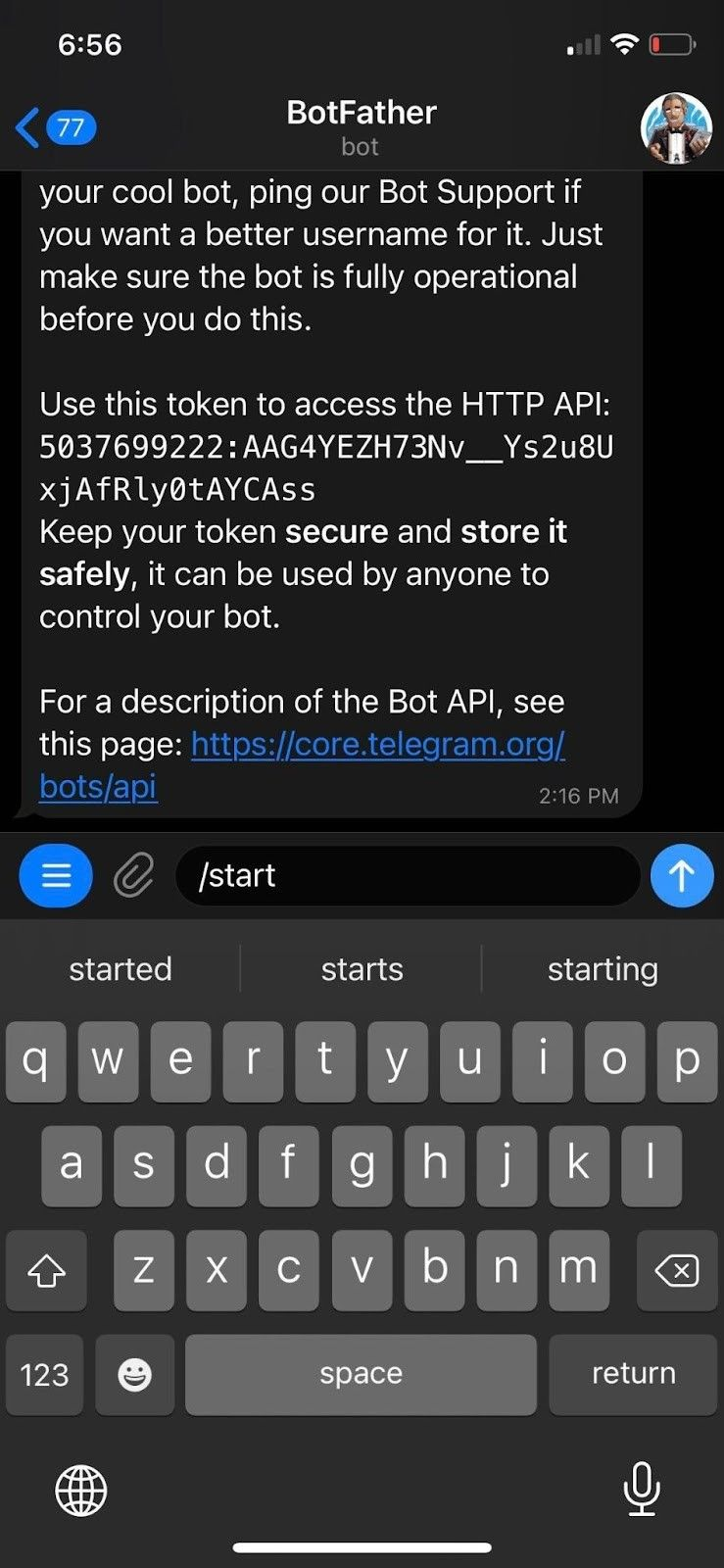The image size is (724, 1568).
Task: Open BotFather's profile picture
Action: [x=676, y=128]
